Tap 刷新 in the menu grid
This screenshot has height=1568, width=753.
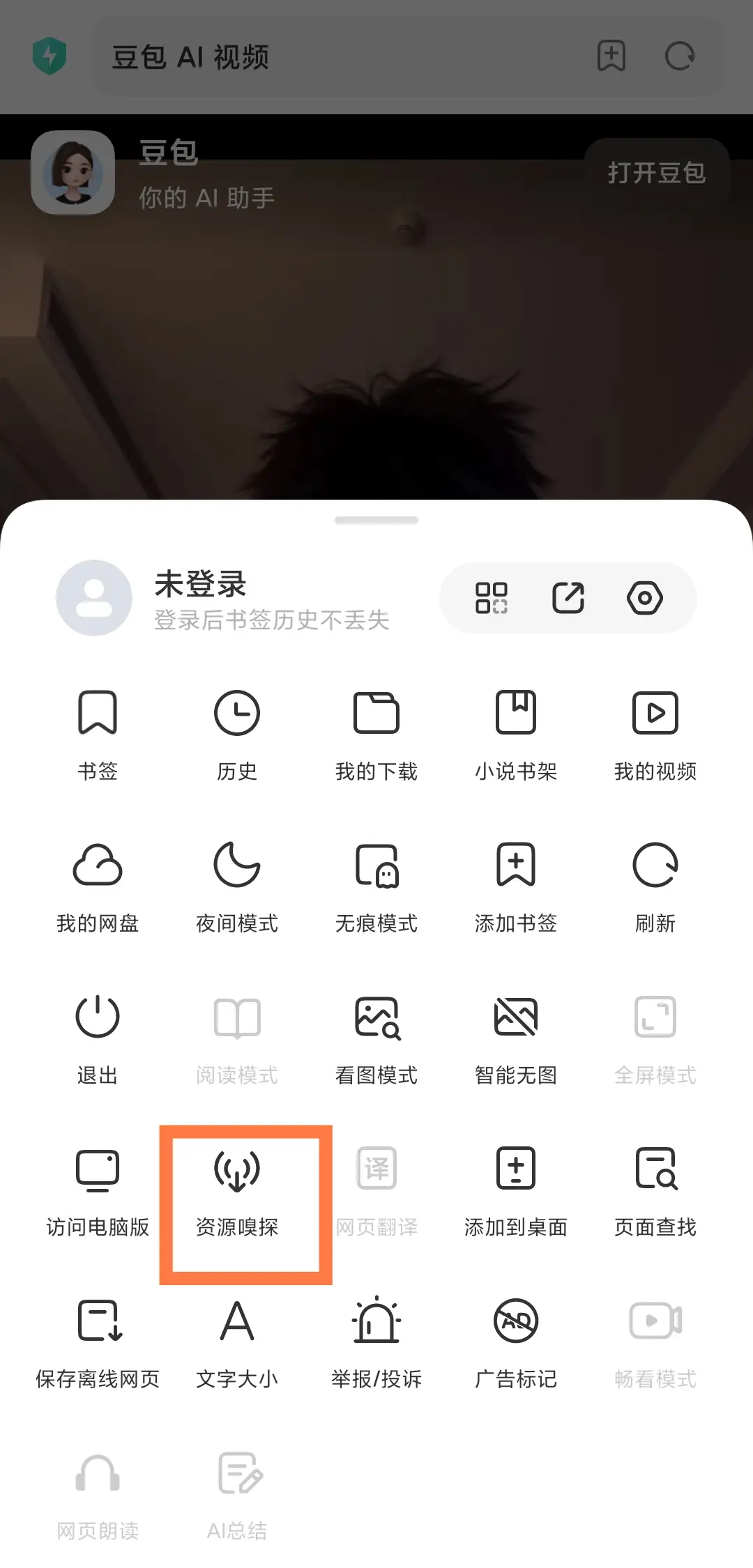(x=655, y=885)
